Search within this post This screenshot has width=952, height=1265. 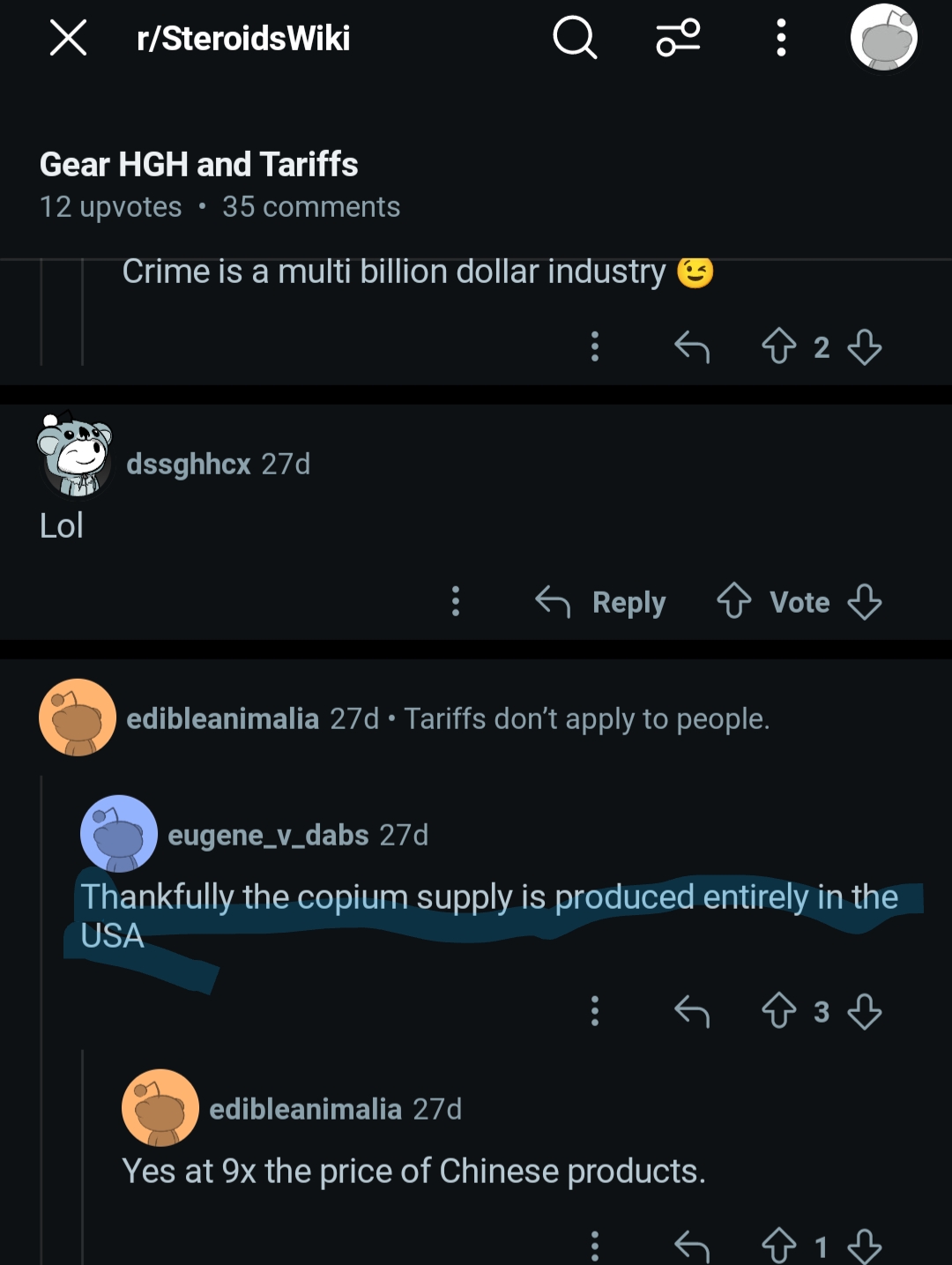tap(575, 39)
